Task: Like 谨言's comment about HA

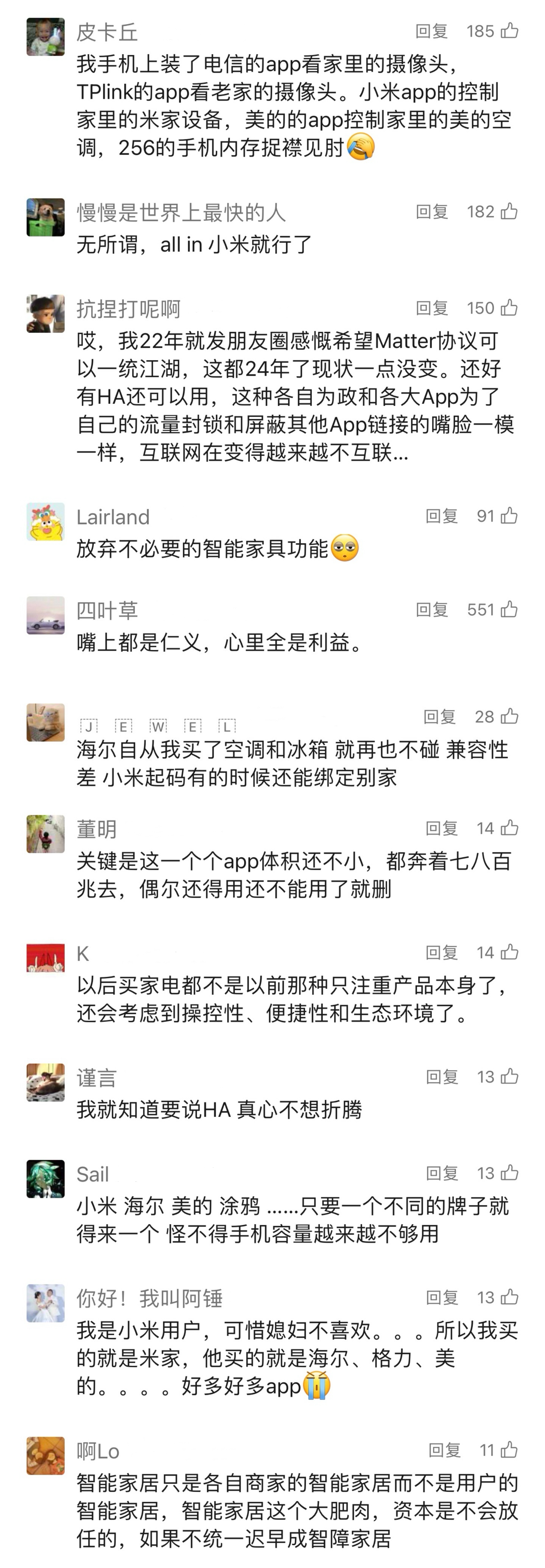Action: click(x=509, y=1076)
